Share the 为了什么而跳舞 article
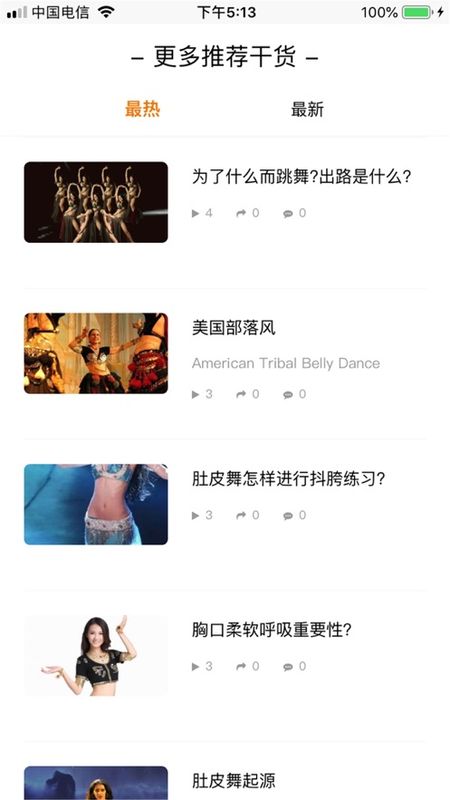The image size is (450, 800). tap(247, 213)
